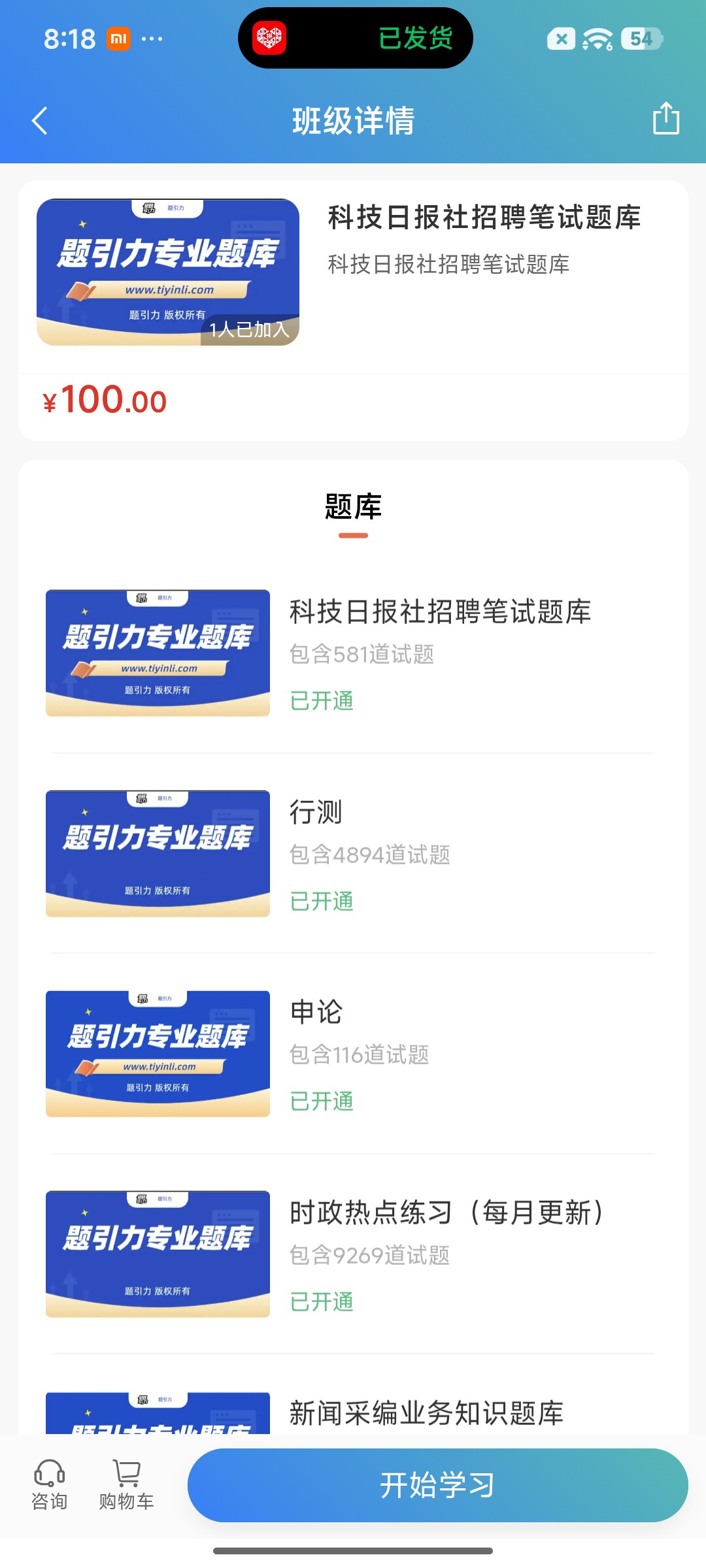Open the 购物车 shopping cart
The width and height of the screenshot is (706, 1568).
point(126,1485)
